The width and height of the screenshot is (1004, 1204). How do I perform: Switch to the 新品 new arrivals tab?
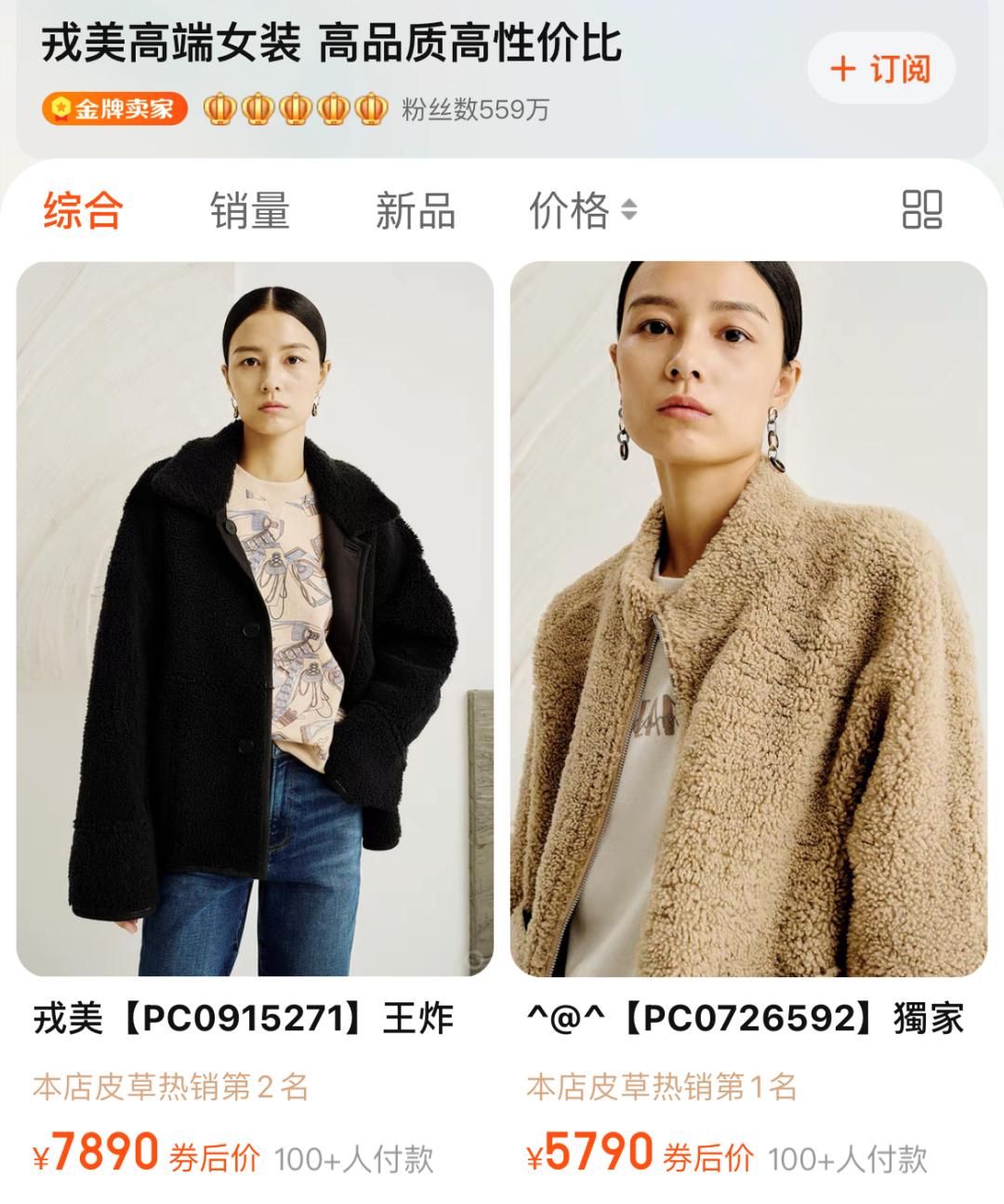tap(413, 211)
